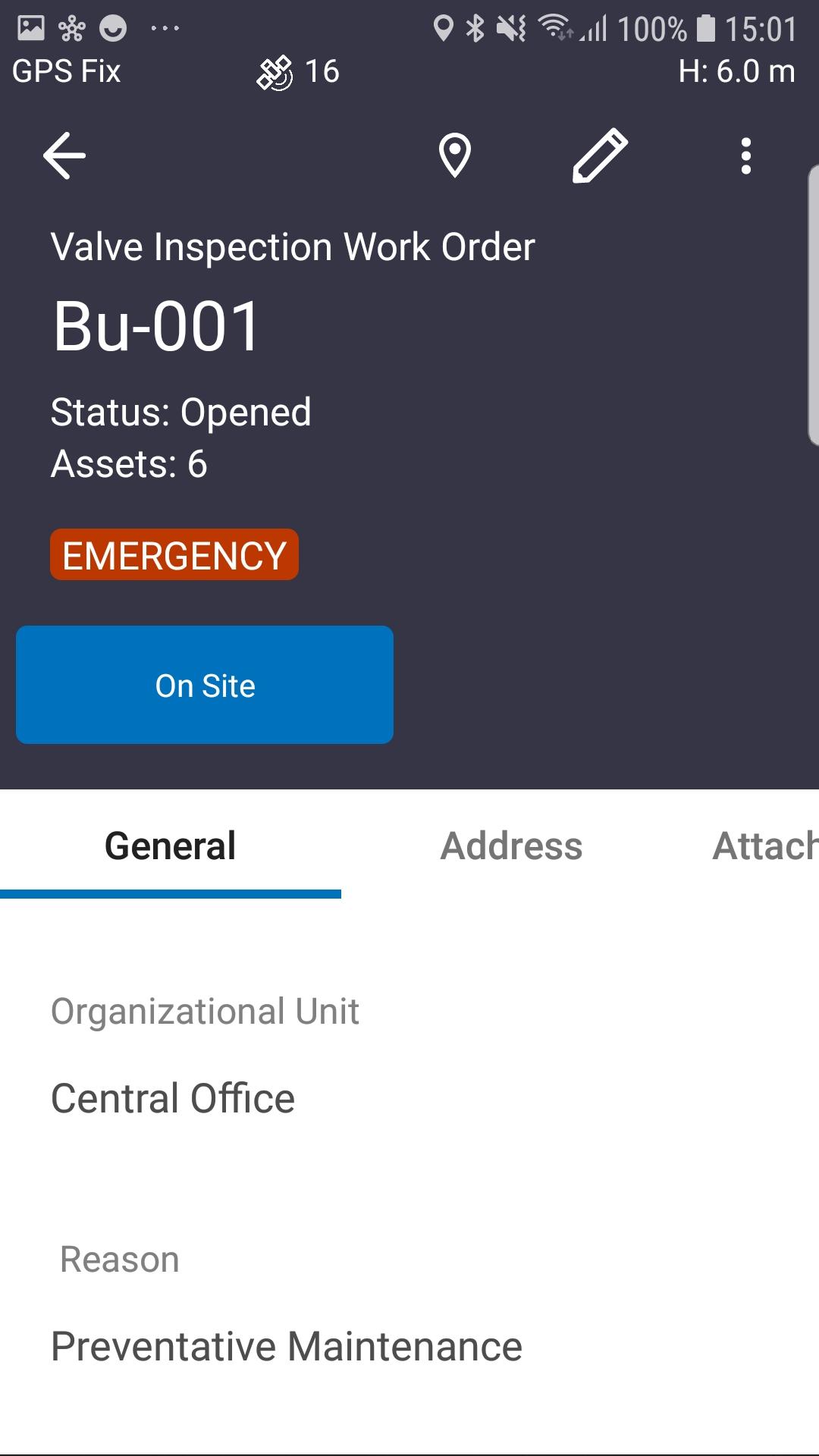
Task: Show work order location on map
Action: 455,155
